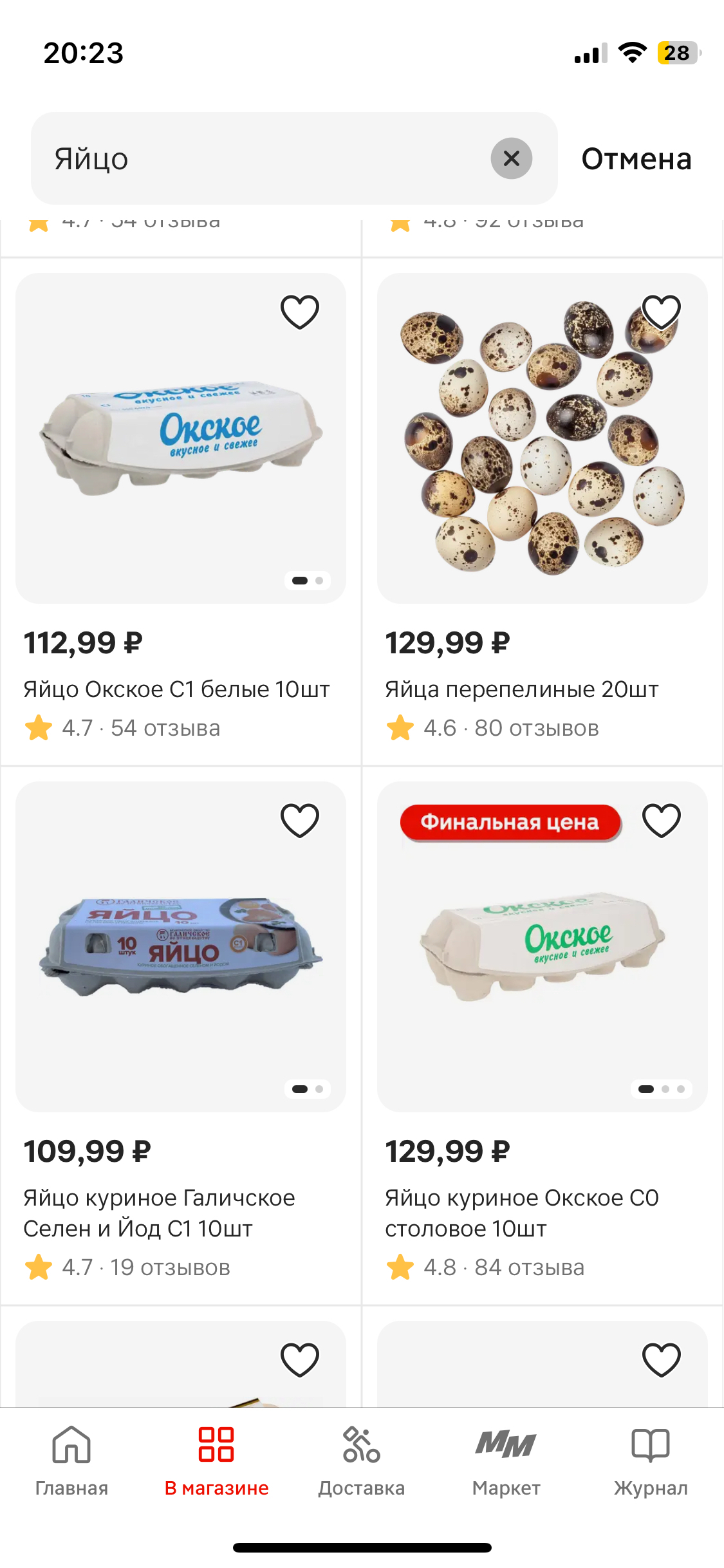
Task: Clear the search field text
Action: [511, 158]
